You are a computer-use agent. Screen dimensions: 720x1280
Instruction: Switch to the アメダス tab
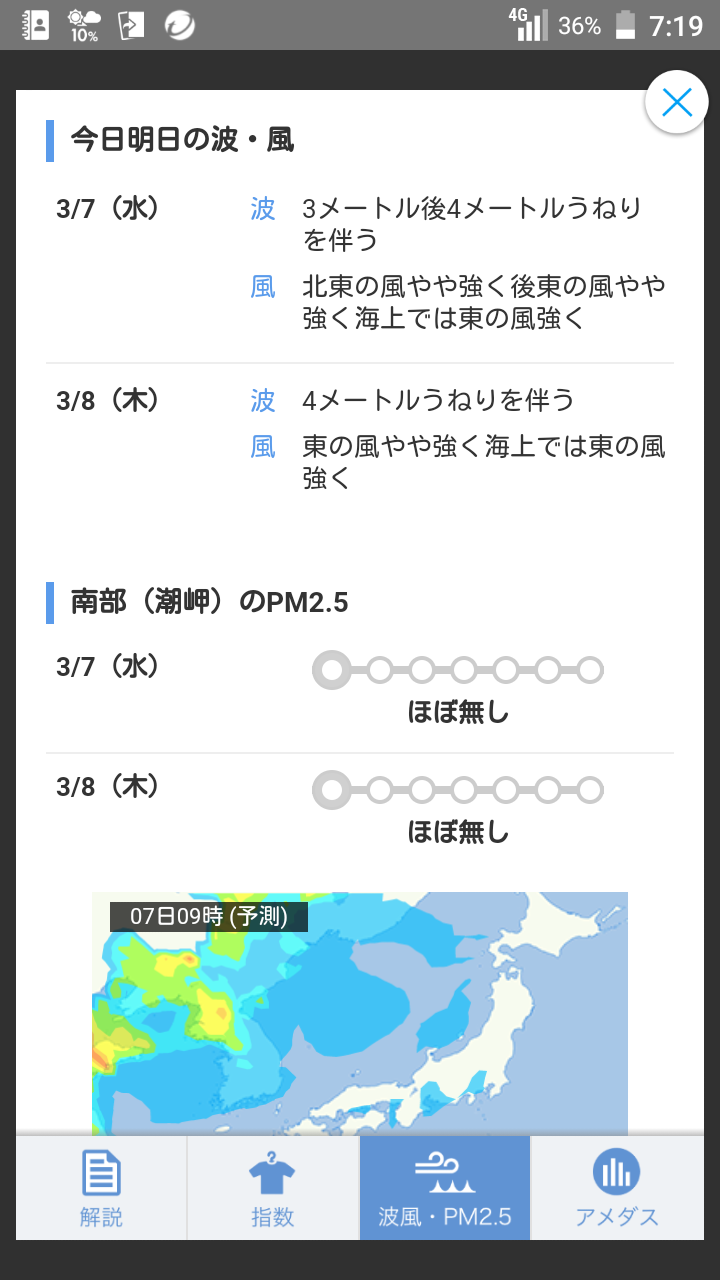[617, 1188]
